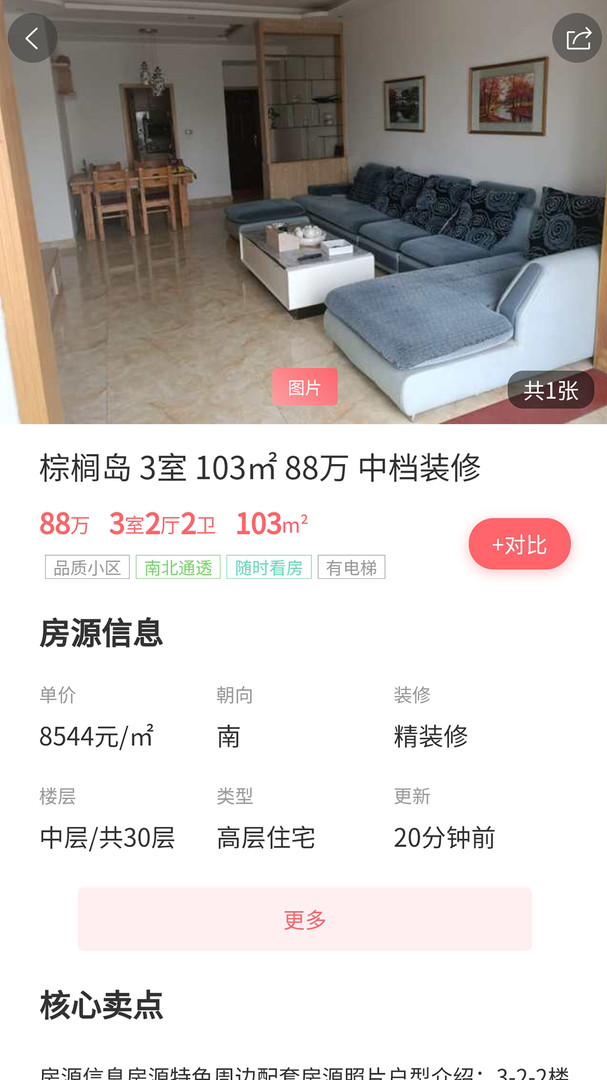Select the 图片 tab on the photo

point(304,387)
